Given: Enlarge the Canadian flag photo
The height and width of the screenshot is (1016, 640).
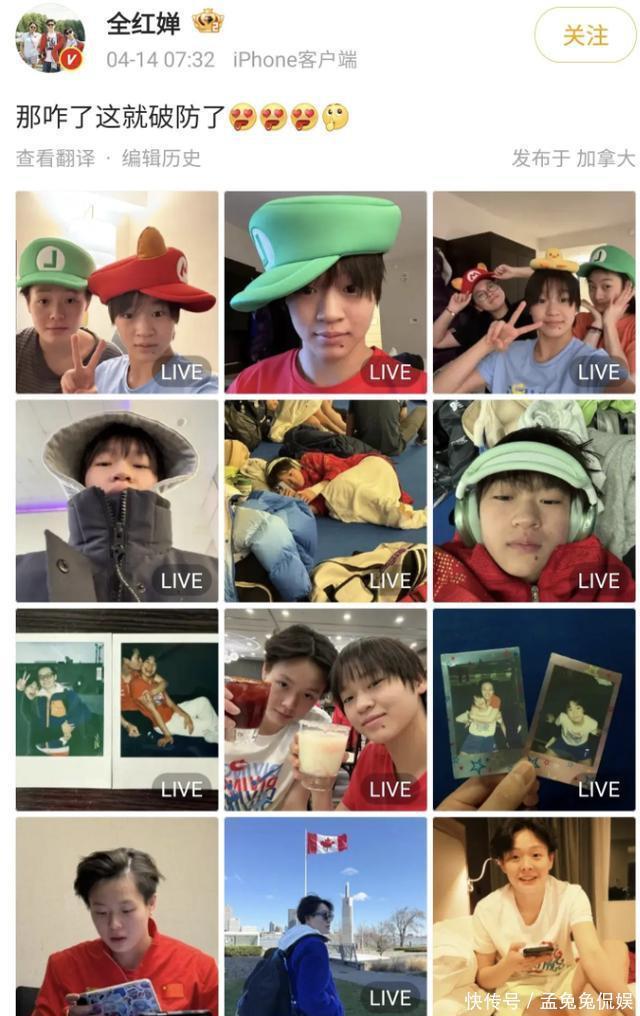Looking at the screenshot, I should (325, 916).
